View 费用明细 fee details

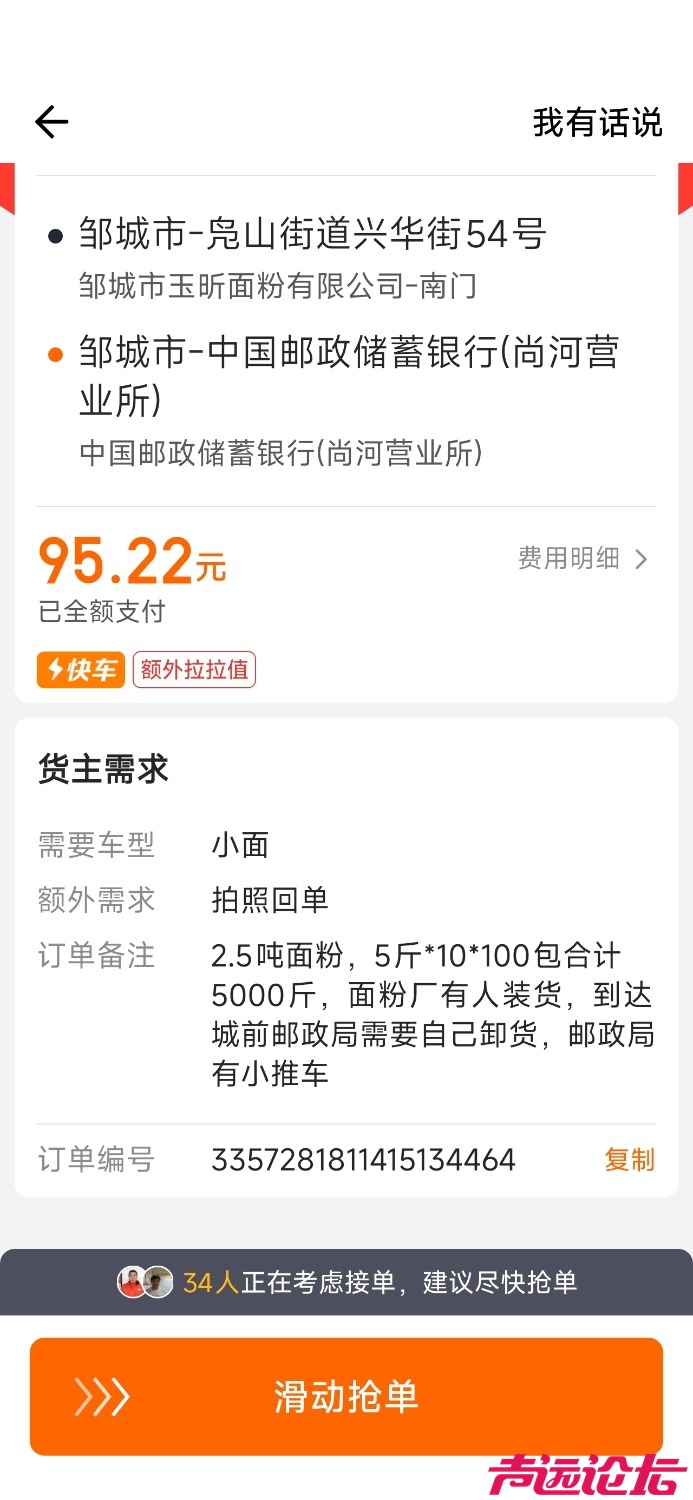tap(582, 558)
